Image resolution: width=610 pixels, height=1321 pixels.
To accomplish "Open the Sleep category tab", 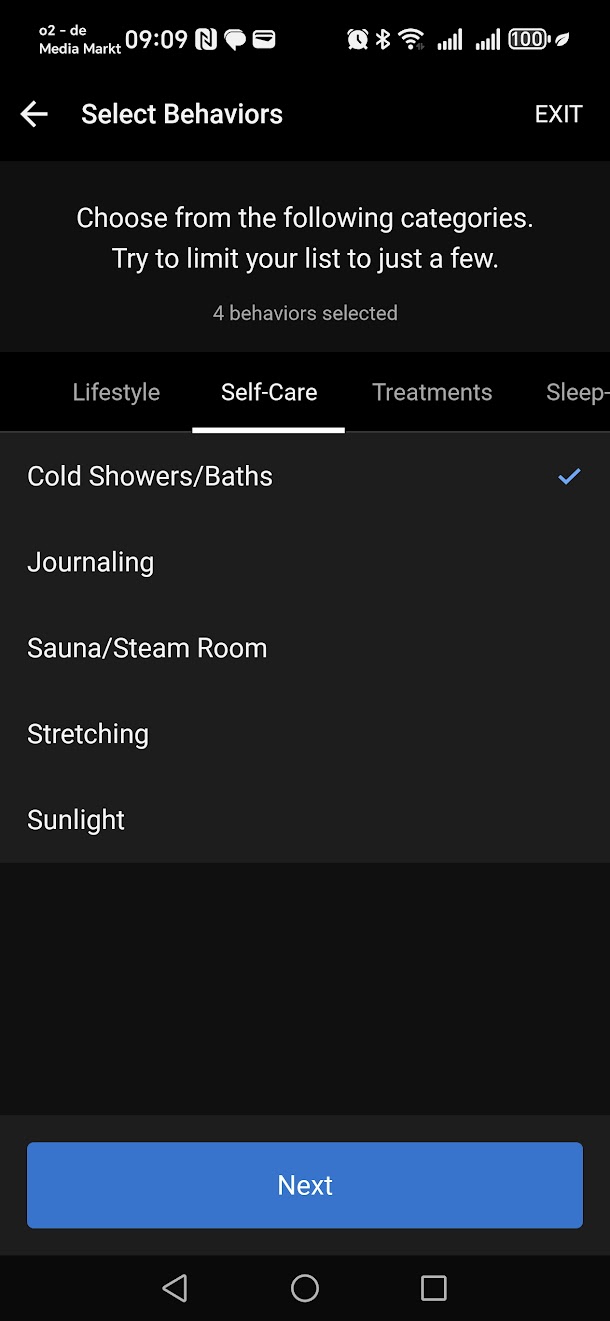I will pyautogui.click(x=577, y=392).
